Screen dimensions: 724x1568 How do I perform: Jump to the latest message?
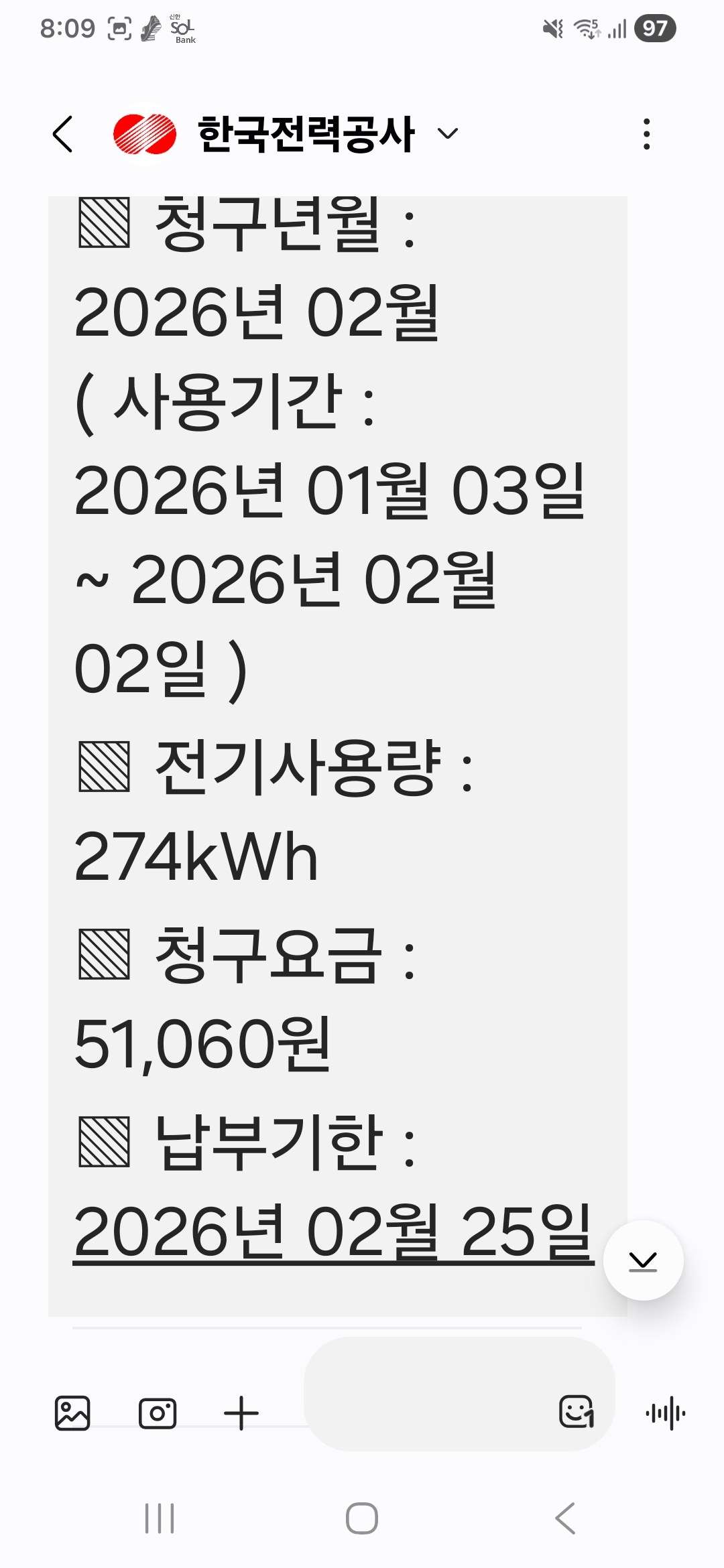click(643, 1260)
